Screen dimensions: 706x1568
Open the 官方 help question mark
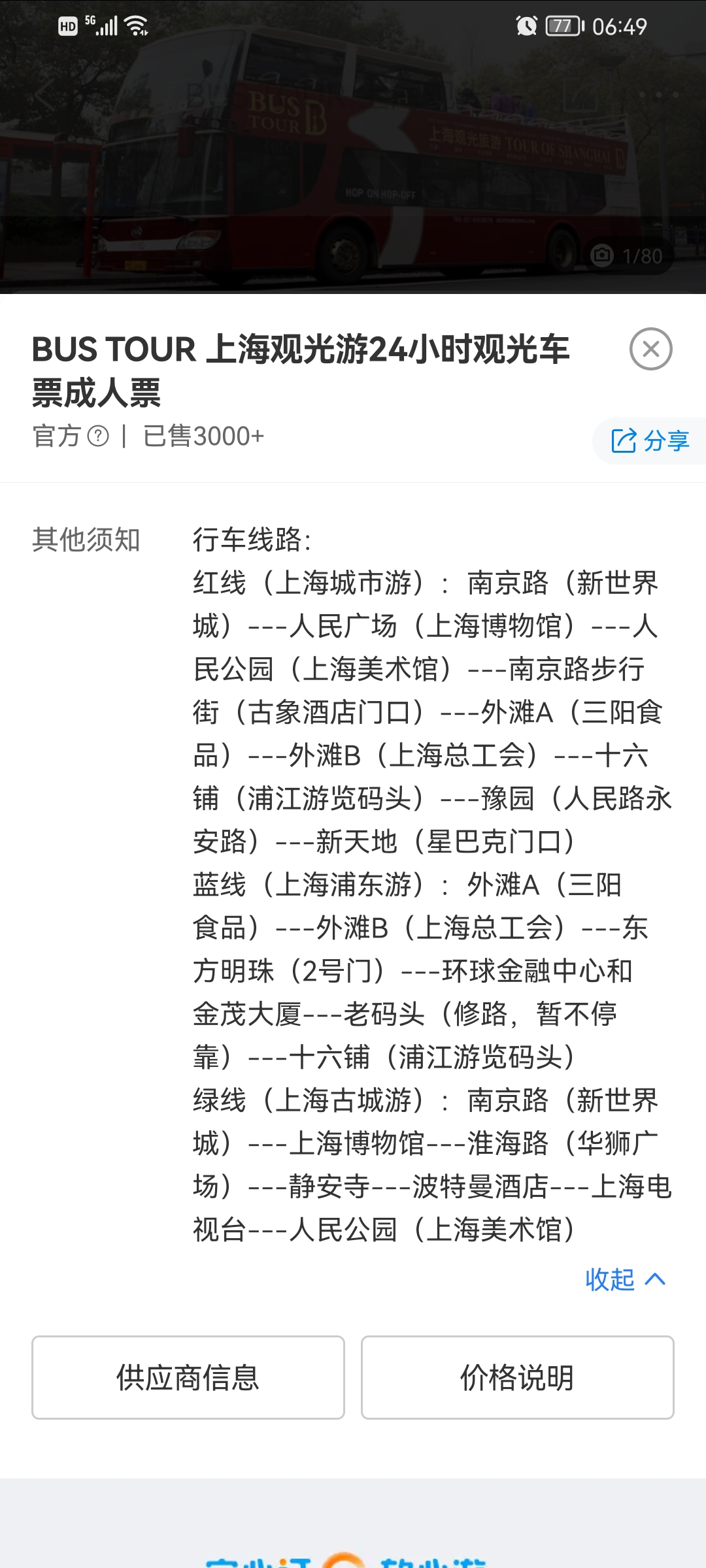pos(98,436)
